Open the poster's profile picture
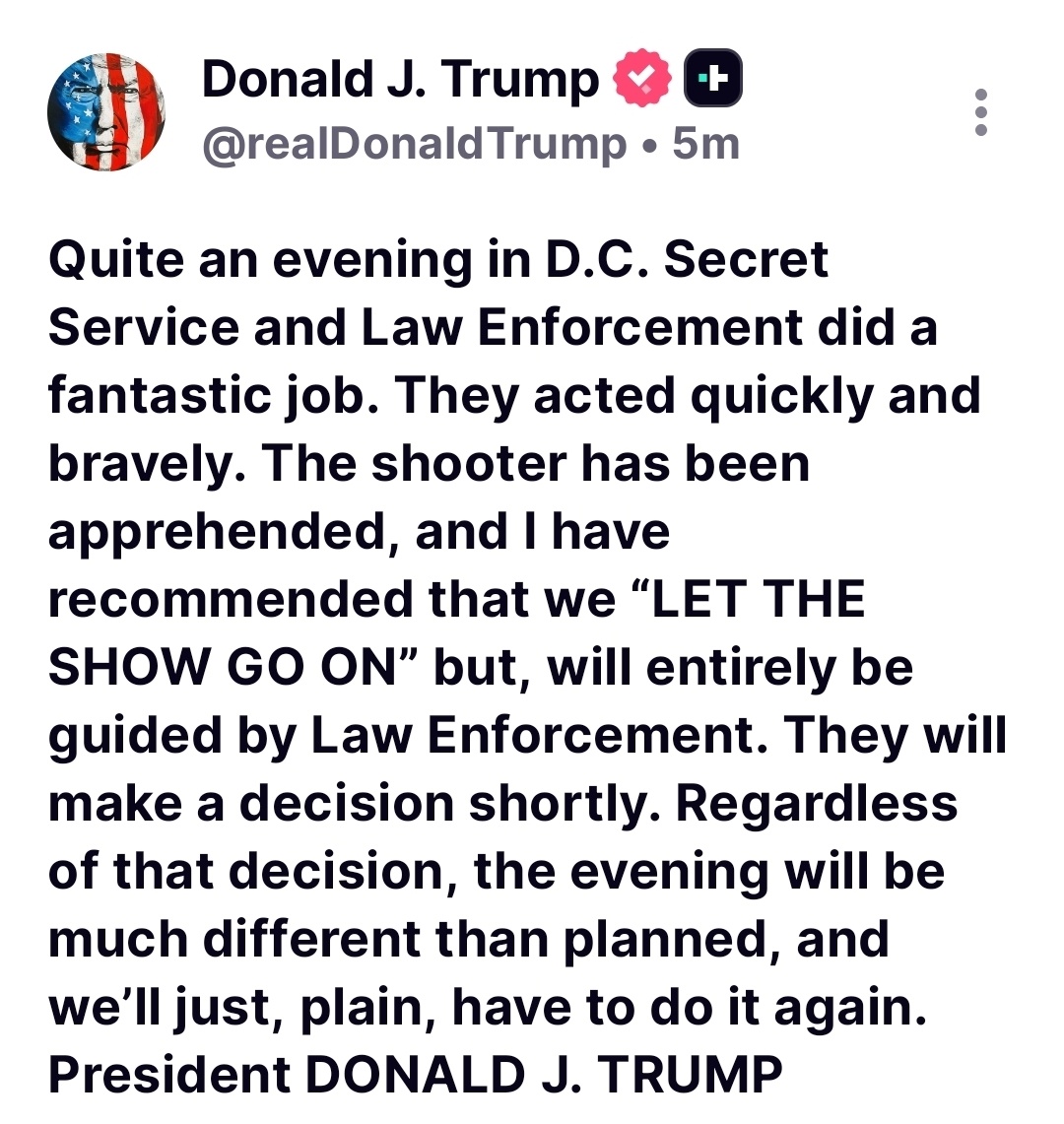 (x=105, y=112)
